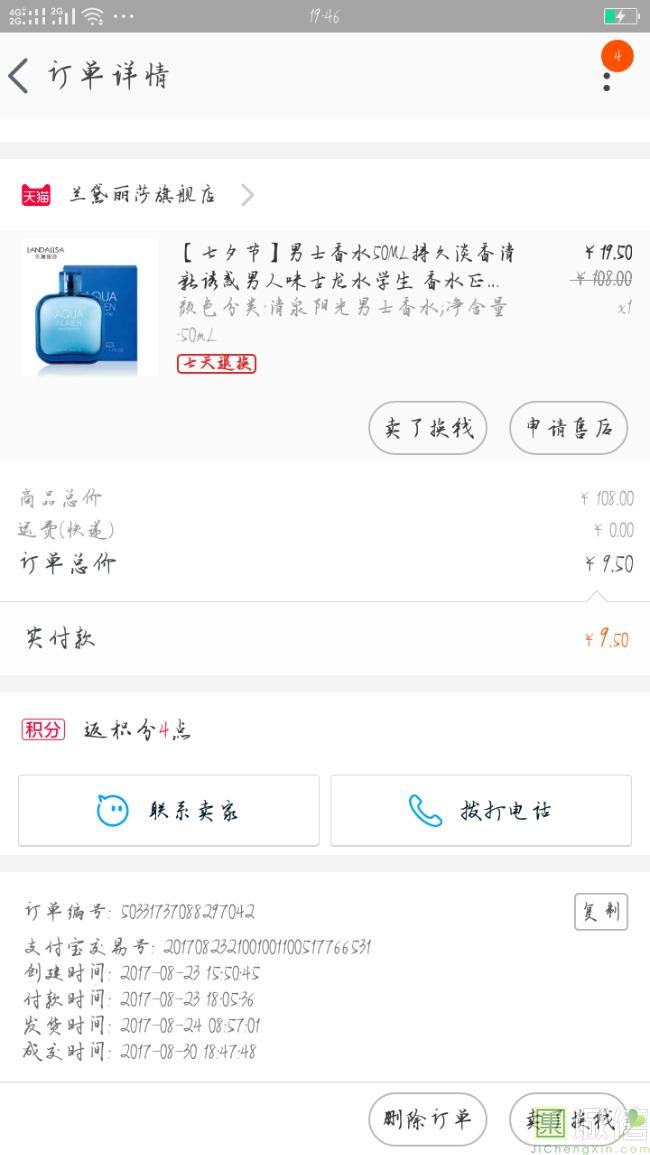The width and height of the screenshot is (650, 1155).
Task: Contact the seller via 联系卖家
Action: [x=169, y=810]
